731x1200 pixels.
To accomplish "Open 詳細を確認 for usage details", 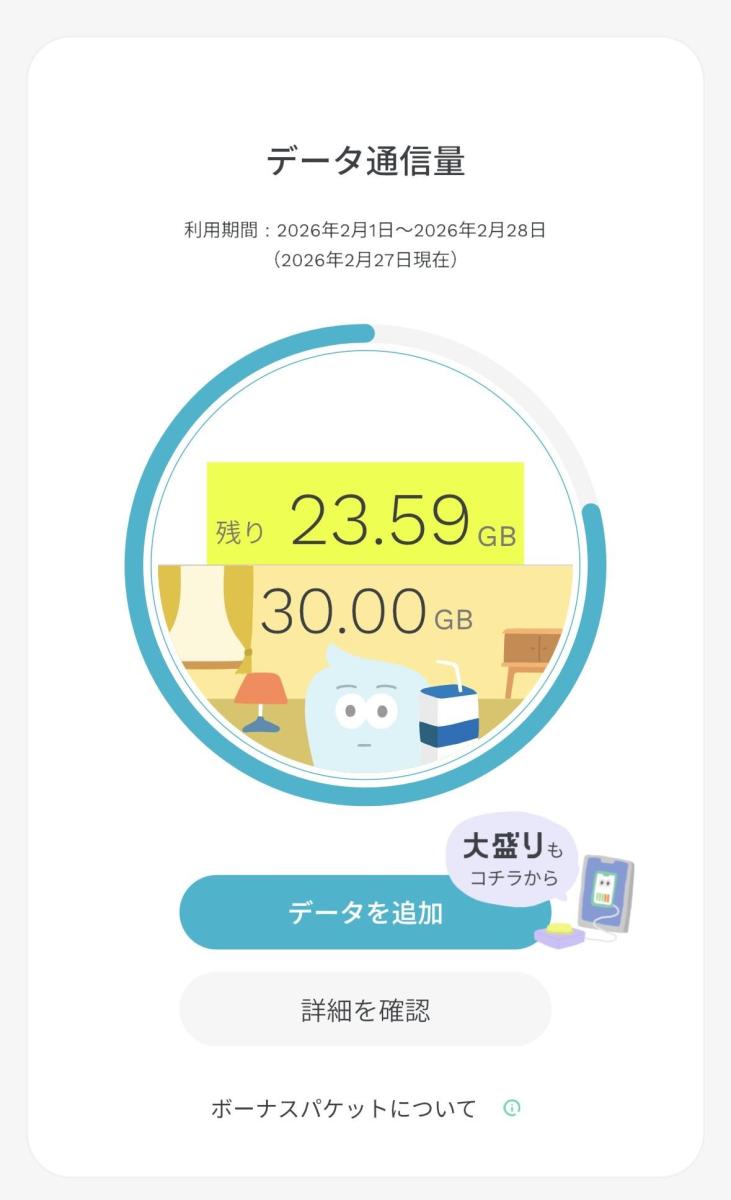I will coord(365,1010).
